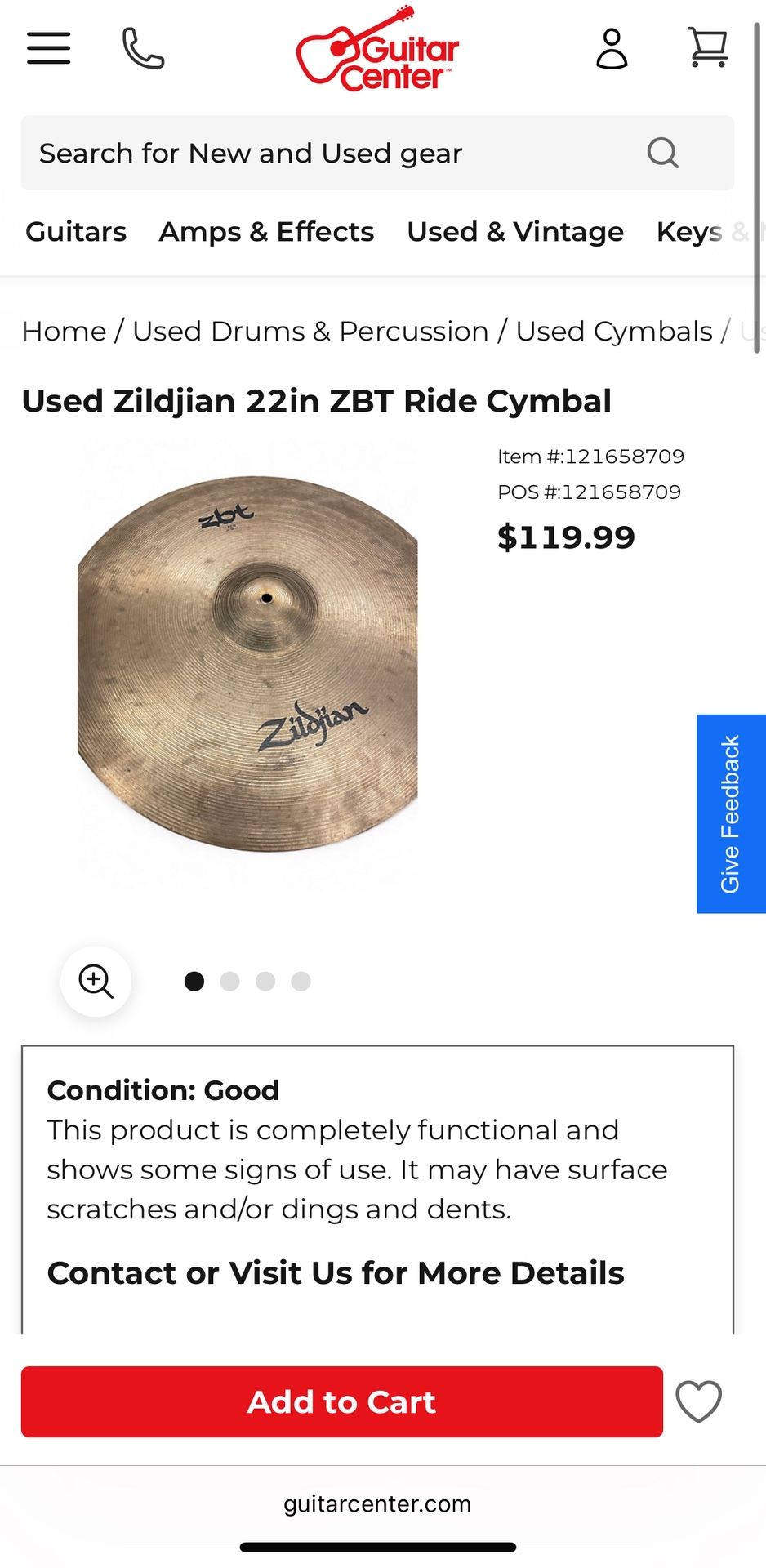Tap the search input field
Image resolution: width=766 pixels, height=1568 pixels.
[x=327, y=153]
